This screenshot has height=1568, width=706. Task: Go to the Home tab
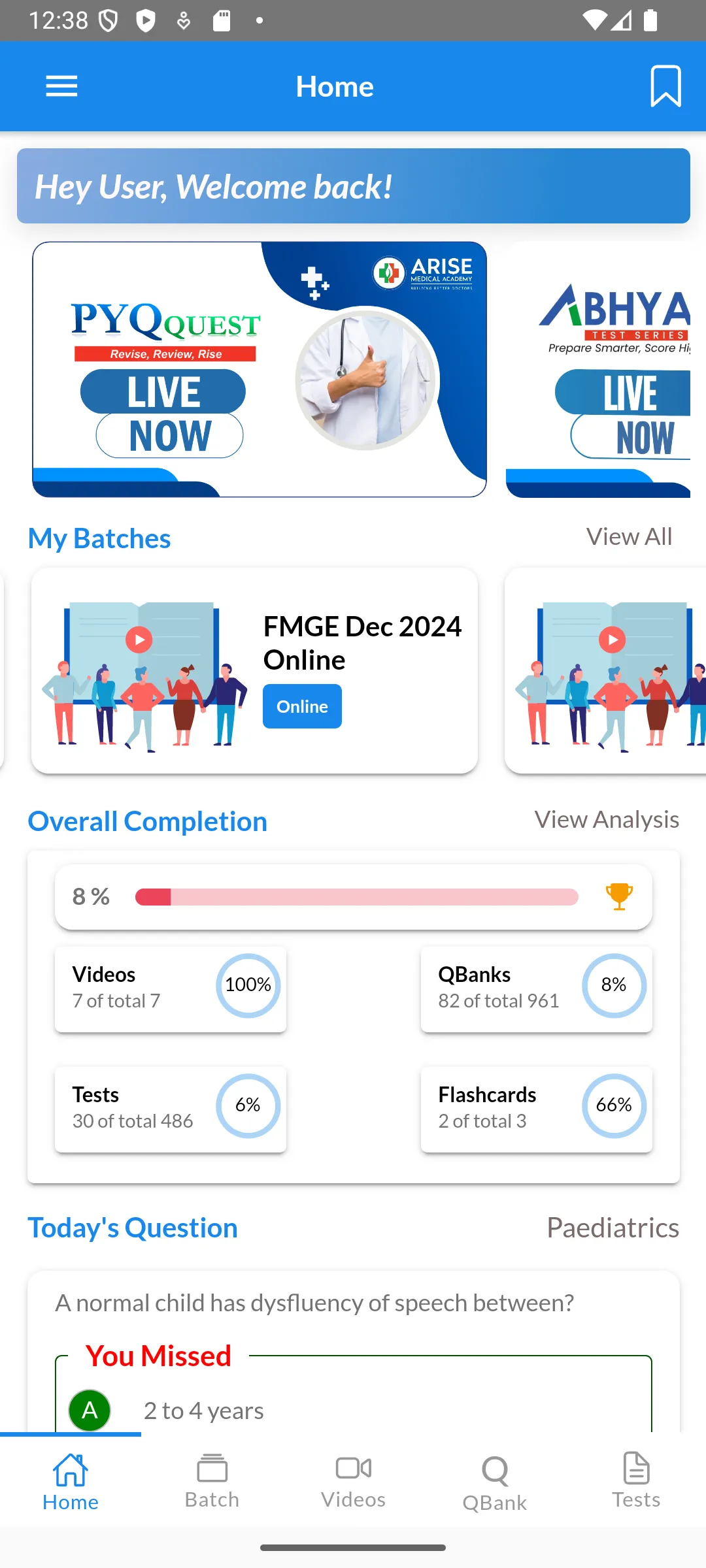(x=71, y=1482)
